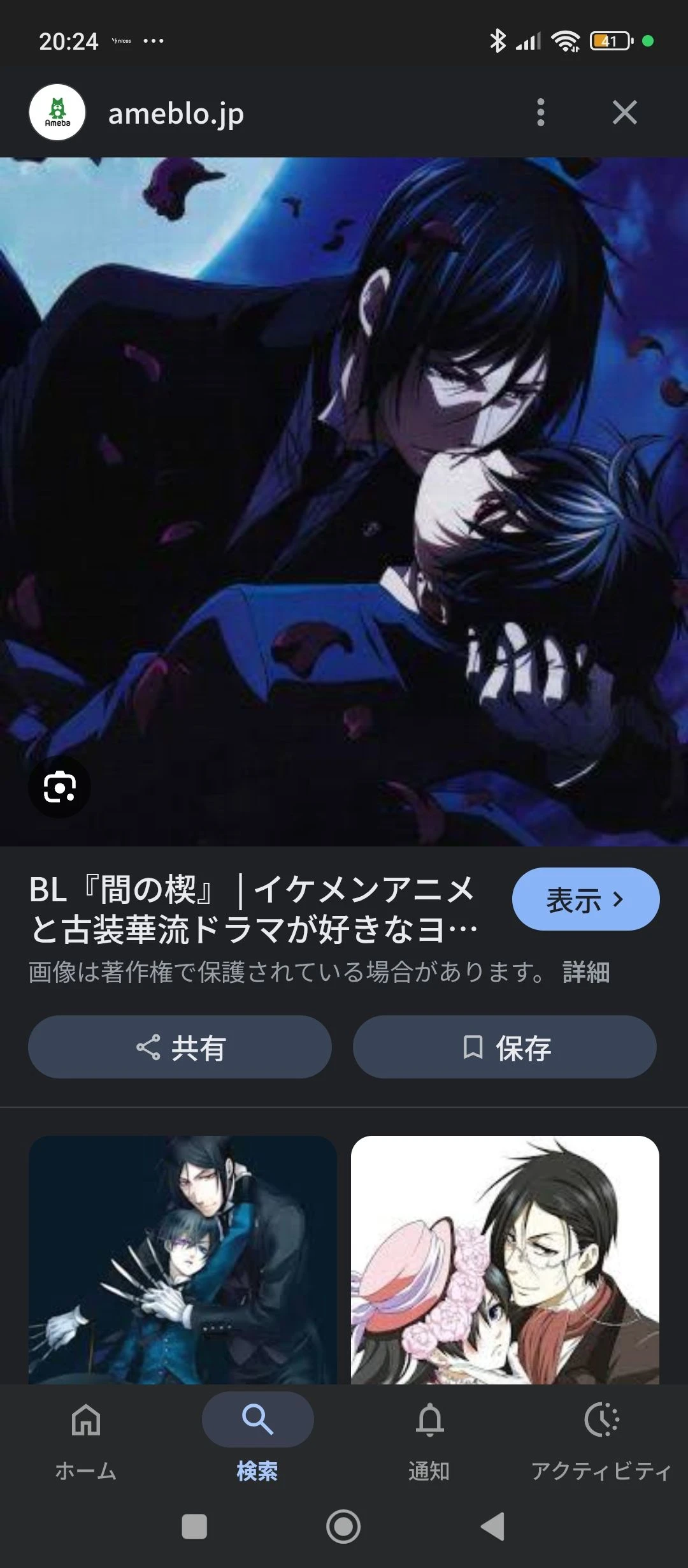The image size is (688, 1568).
Task: Open the 詳細 copyright details link
Action: tap(585, 973)
